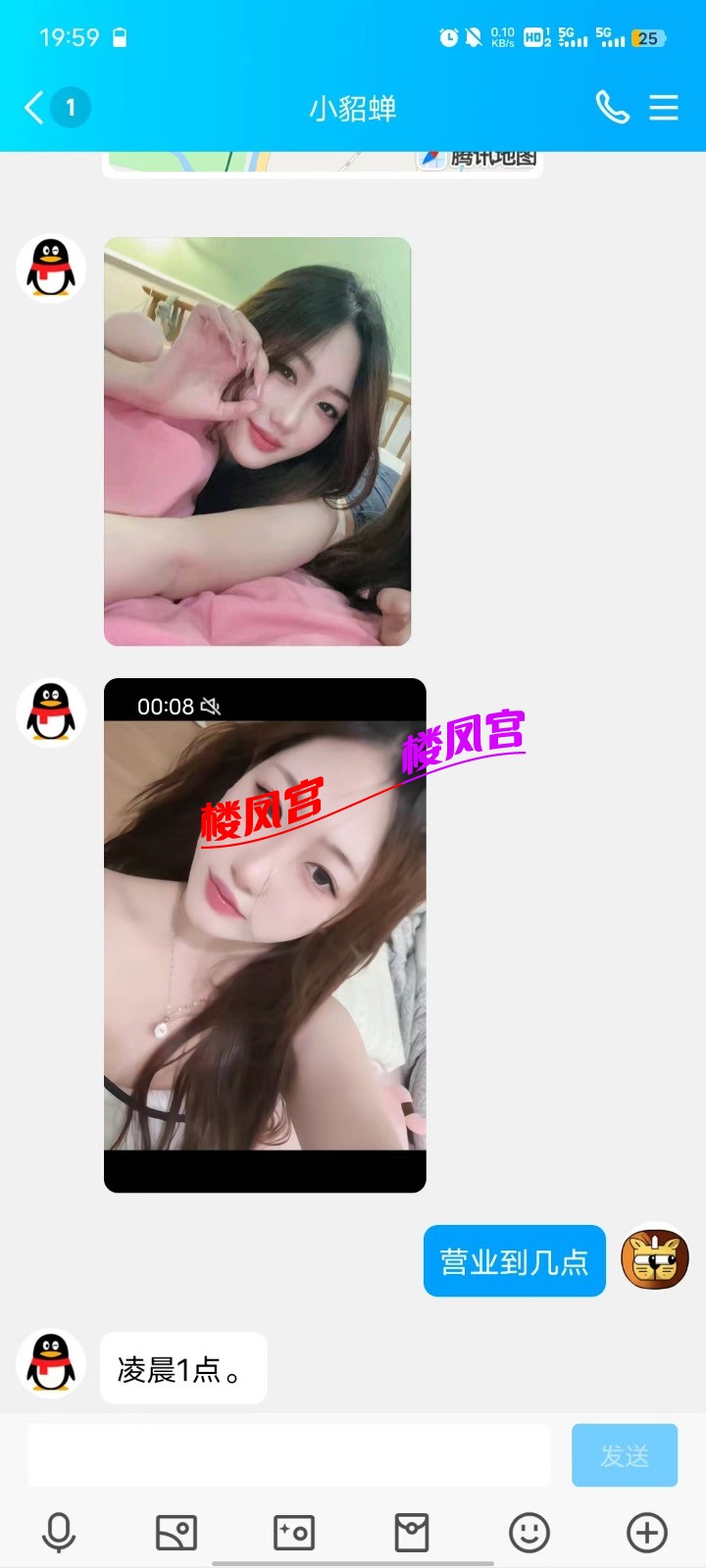Open the camera to take a photo
This screenshot has width=706, height=1568.
click(x=294, y=1532)
